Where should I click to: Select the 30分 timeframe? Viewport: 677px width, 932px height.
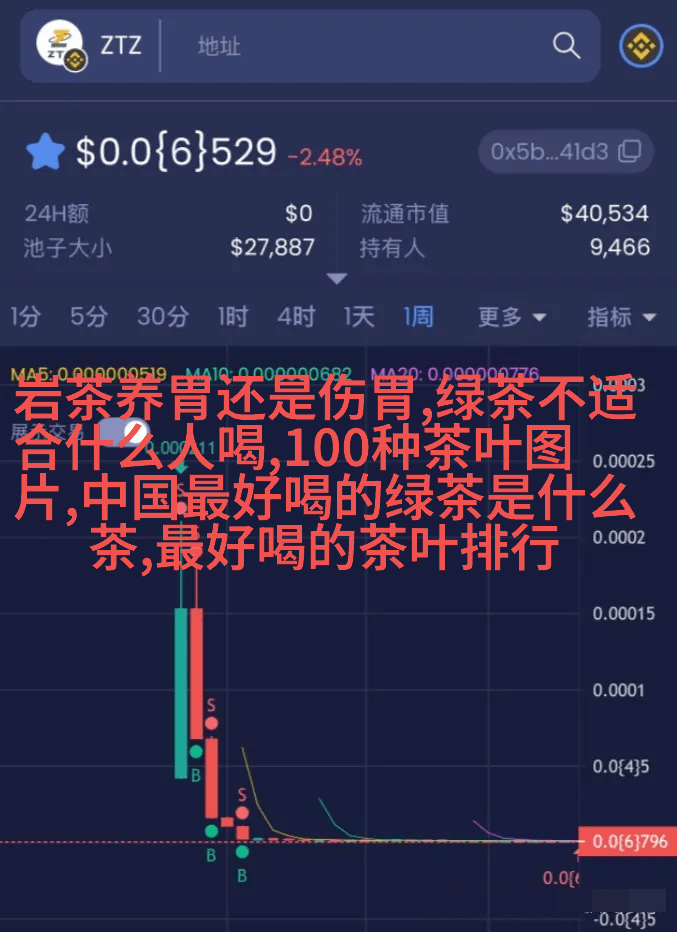click(162, 317)
